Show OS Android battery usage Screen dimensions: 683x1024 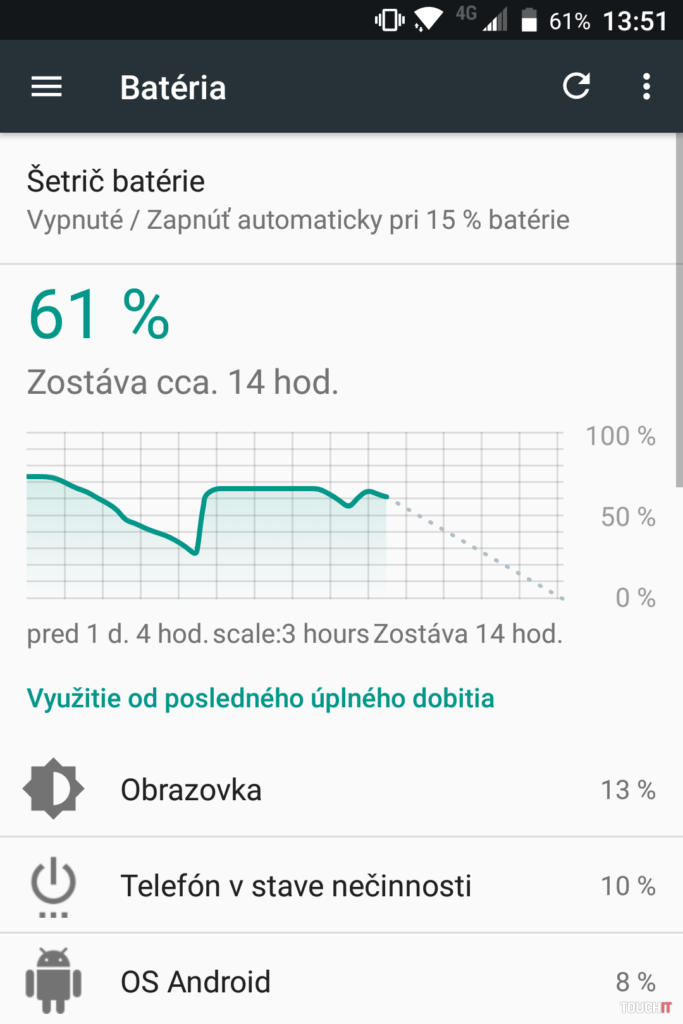[x=340, y=981]
